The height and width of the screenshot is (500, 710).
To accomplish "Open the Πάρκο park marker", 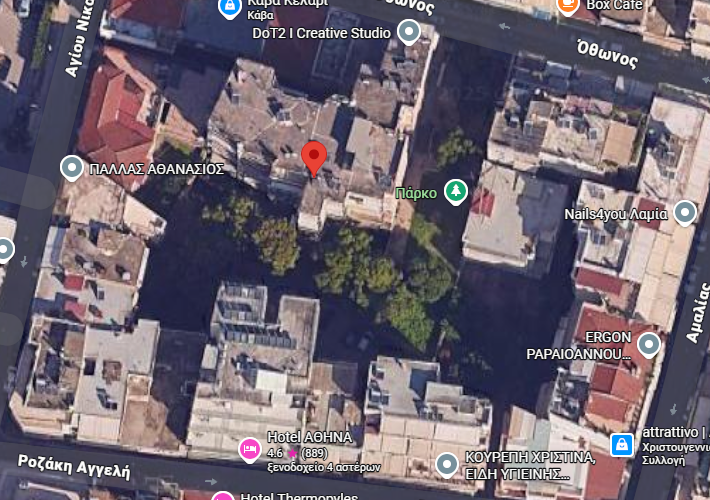I will tap(456, 191).
